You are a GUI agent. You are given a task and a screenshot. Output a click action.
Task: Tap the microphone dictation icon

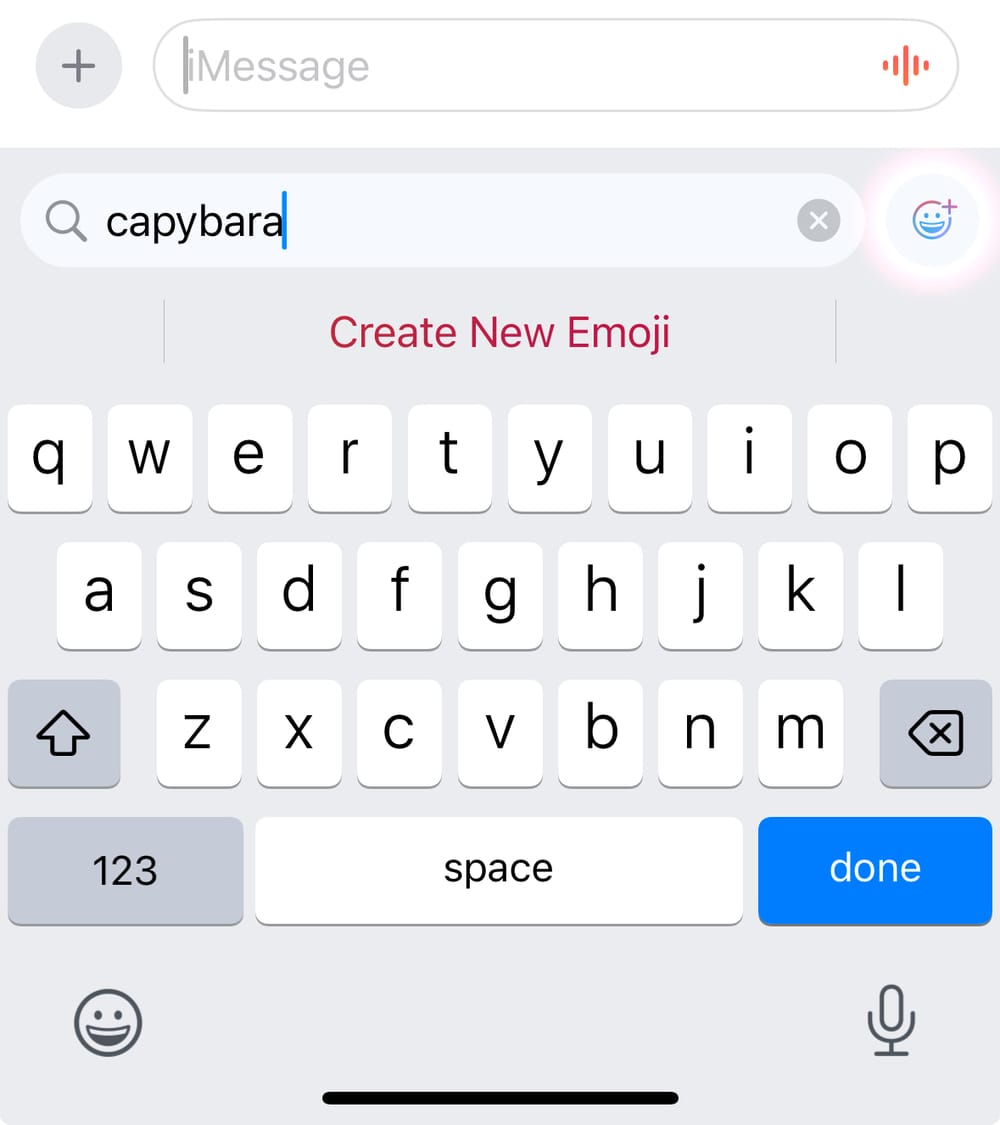pyautogui.click(x=891, y=1022)
